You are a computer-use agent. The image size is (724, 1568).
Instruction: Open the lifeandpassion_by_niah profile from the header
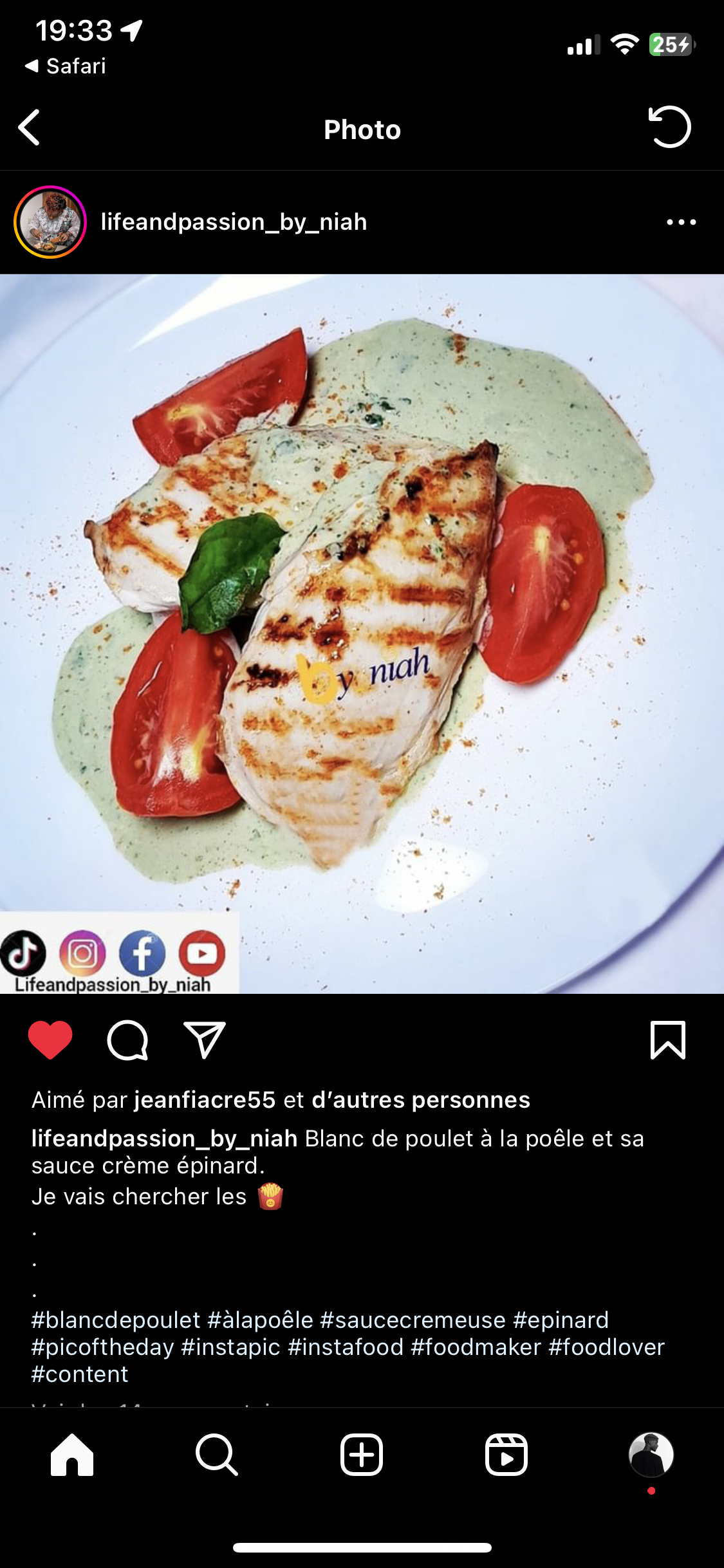point(234,222)
